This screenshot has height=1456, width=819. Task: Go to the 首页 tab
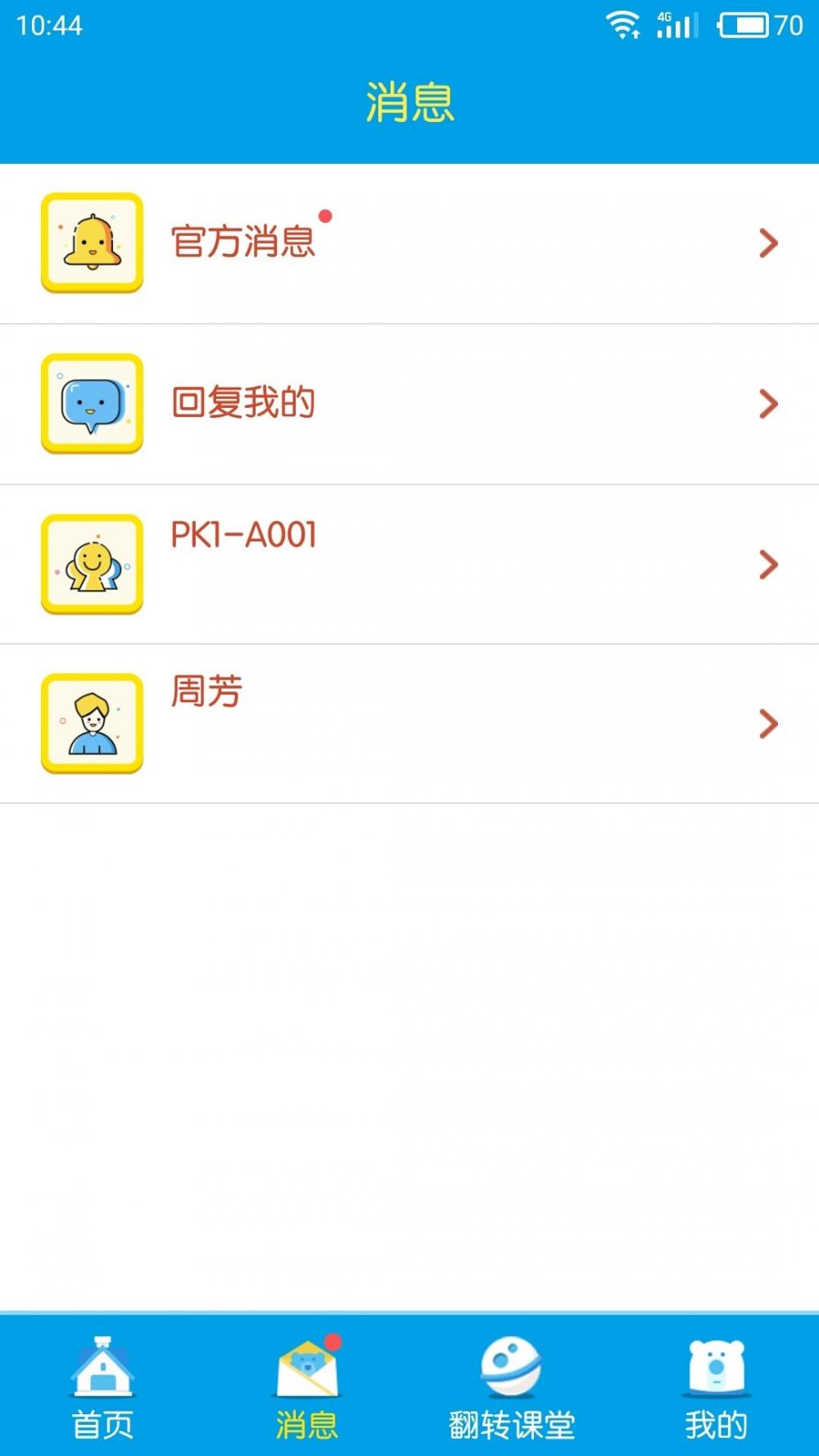(x=102, y=1386)
